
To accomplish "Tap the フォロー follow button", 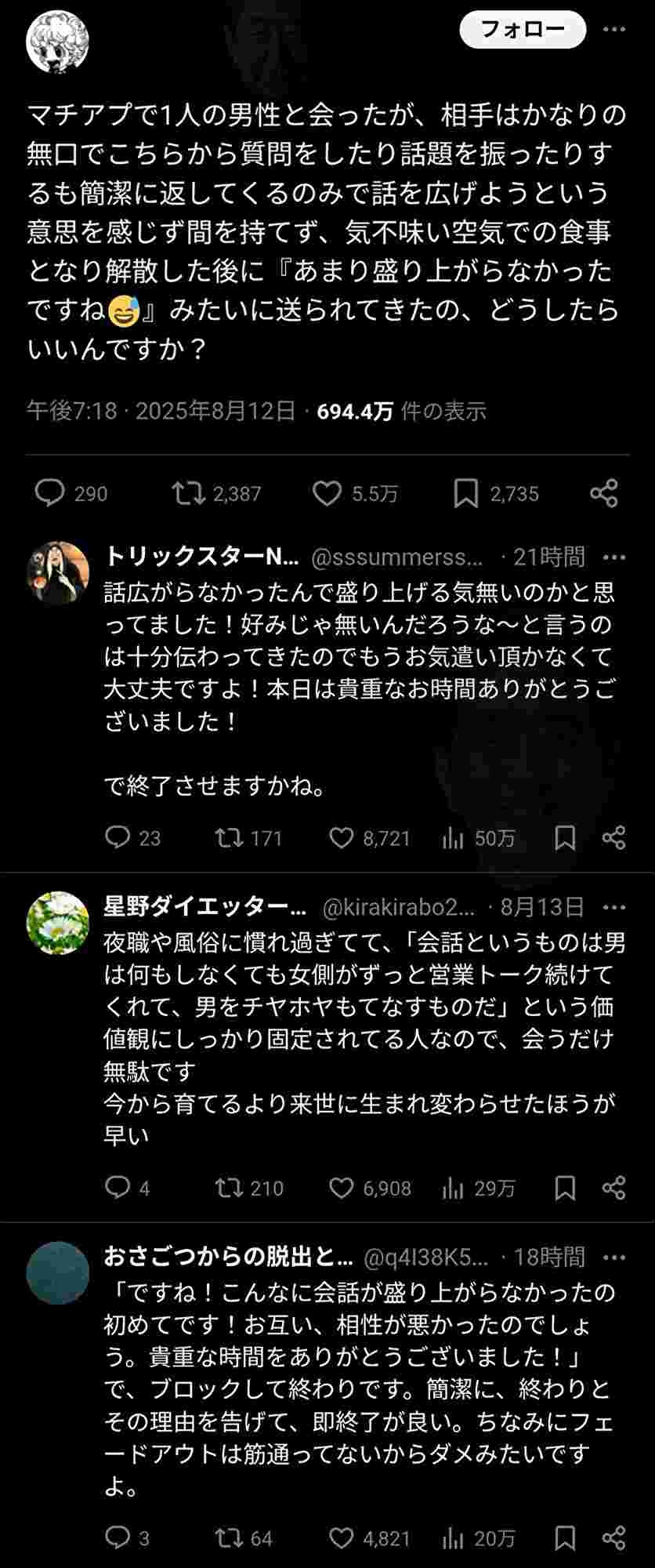I will click(523, 30).
